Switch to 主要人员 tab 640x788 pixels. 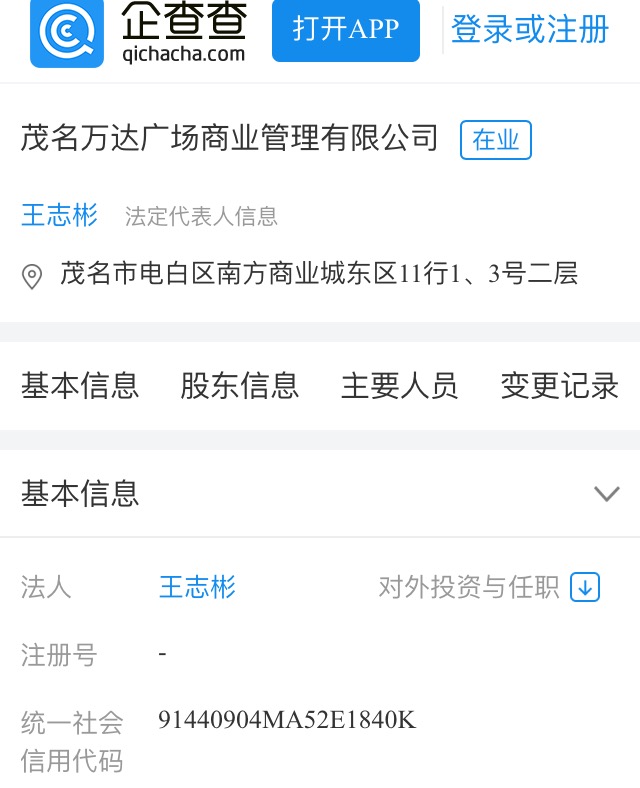click(x=399, y=386)
